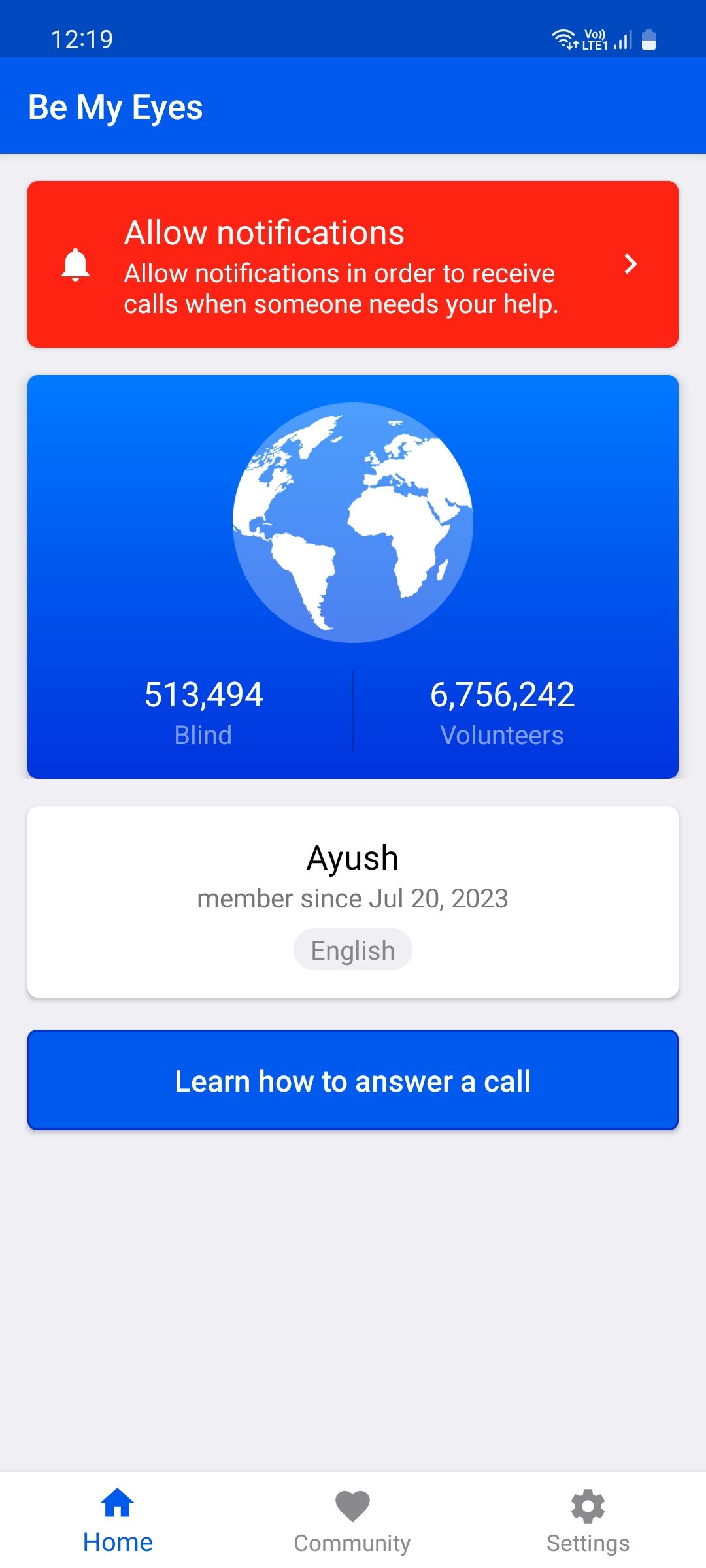The width and height of the screenshot is (706, 1568).
Task: Click the LTE signal strength icon
Action: [620, 41]
